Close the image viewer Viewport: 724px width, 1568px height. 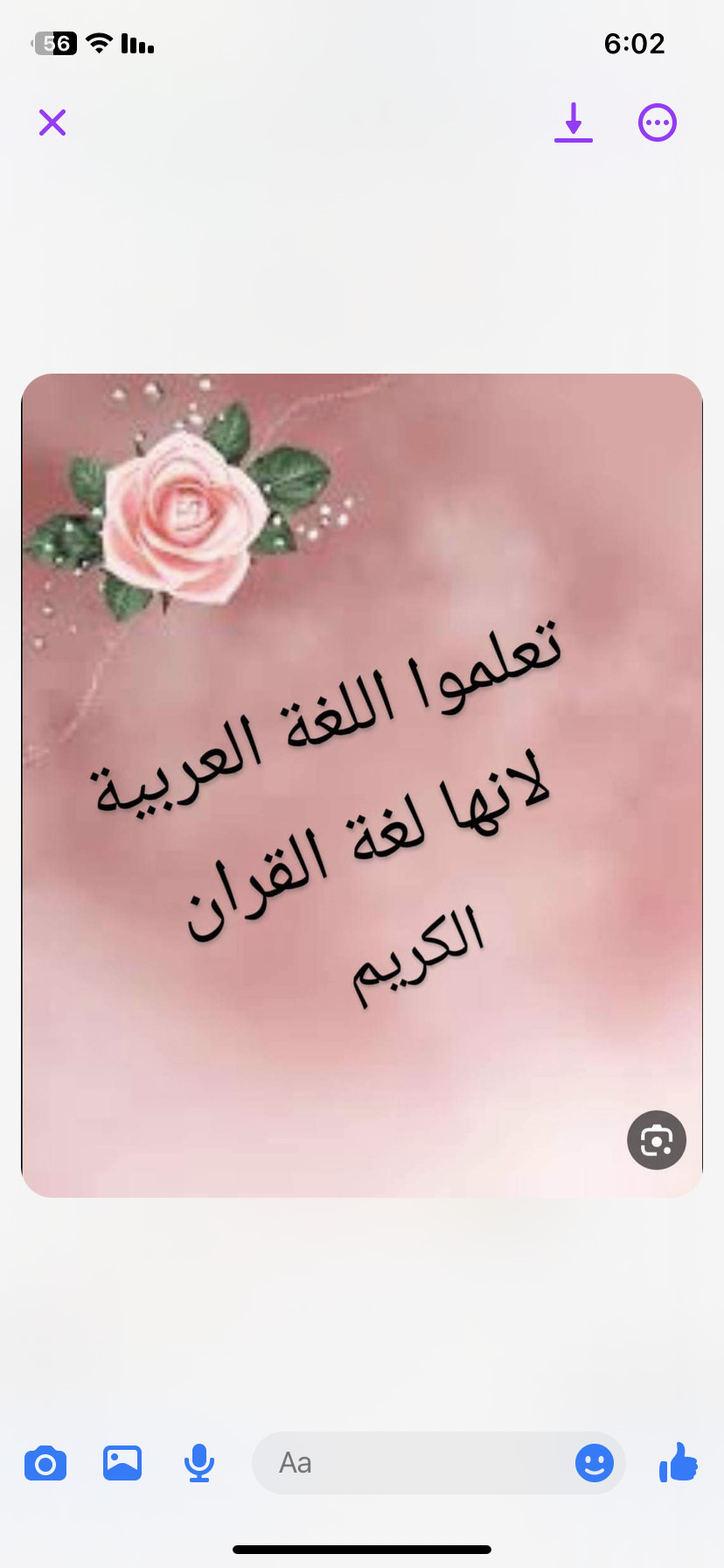click(52, 122)
